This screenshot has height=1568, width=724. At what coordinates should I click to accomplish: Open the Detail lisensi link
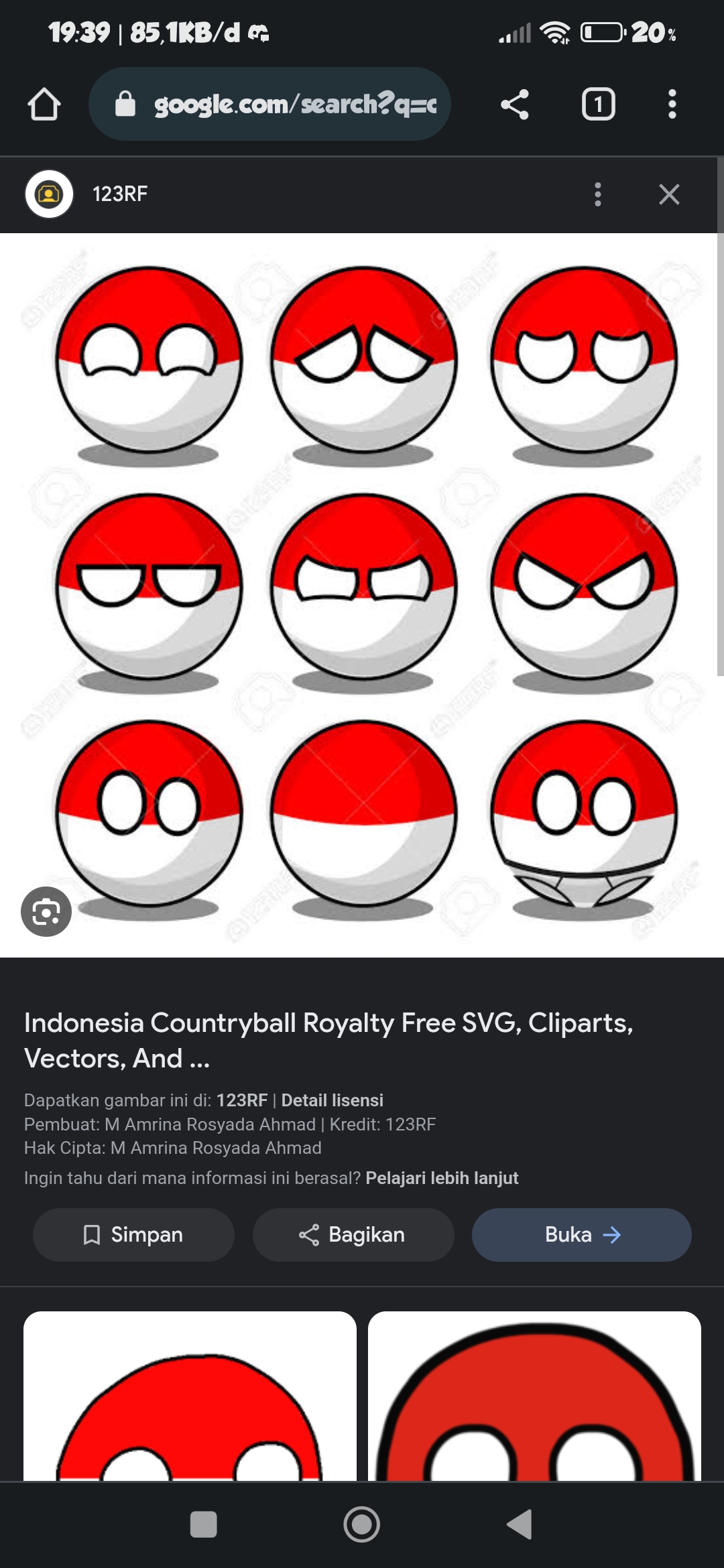click(333, 1100)
